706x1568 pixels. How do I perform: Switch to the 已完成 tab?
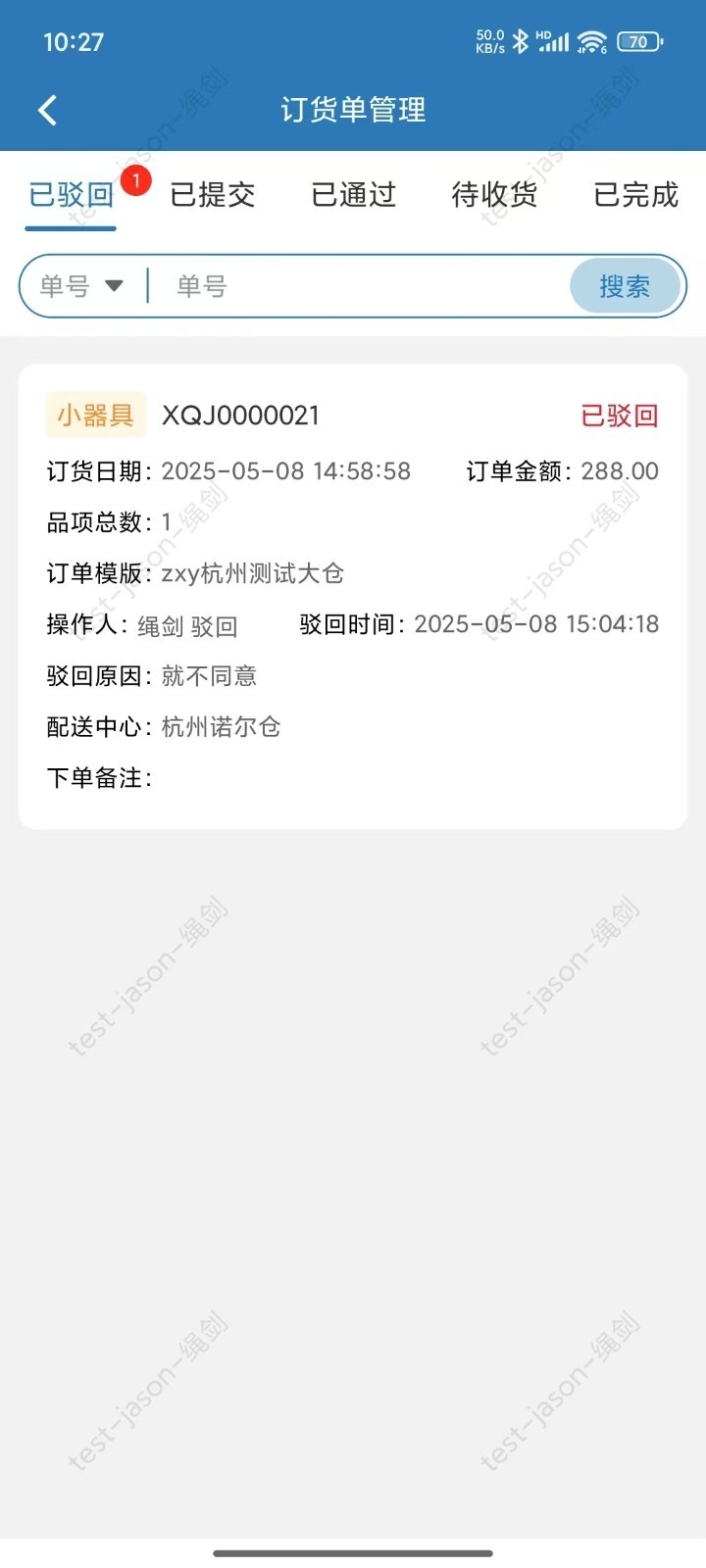click(636, 195)
